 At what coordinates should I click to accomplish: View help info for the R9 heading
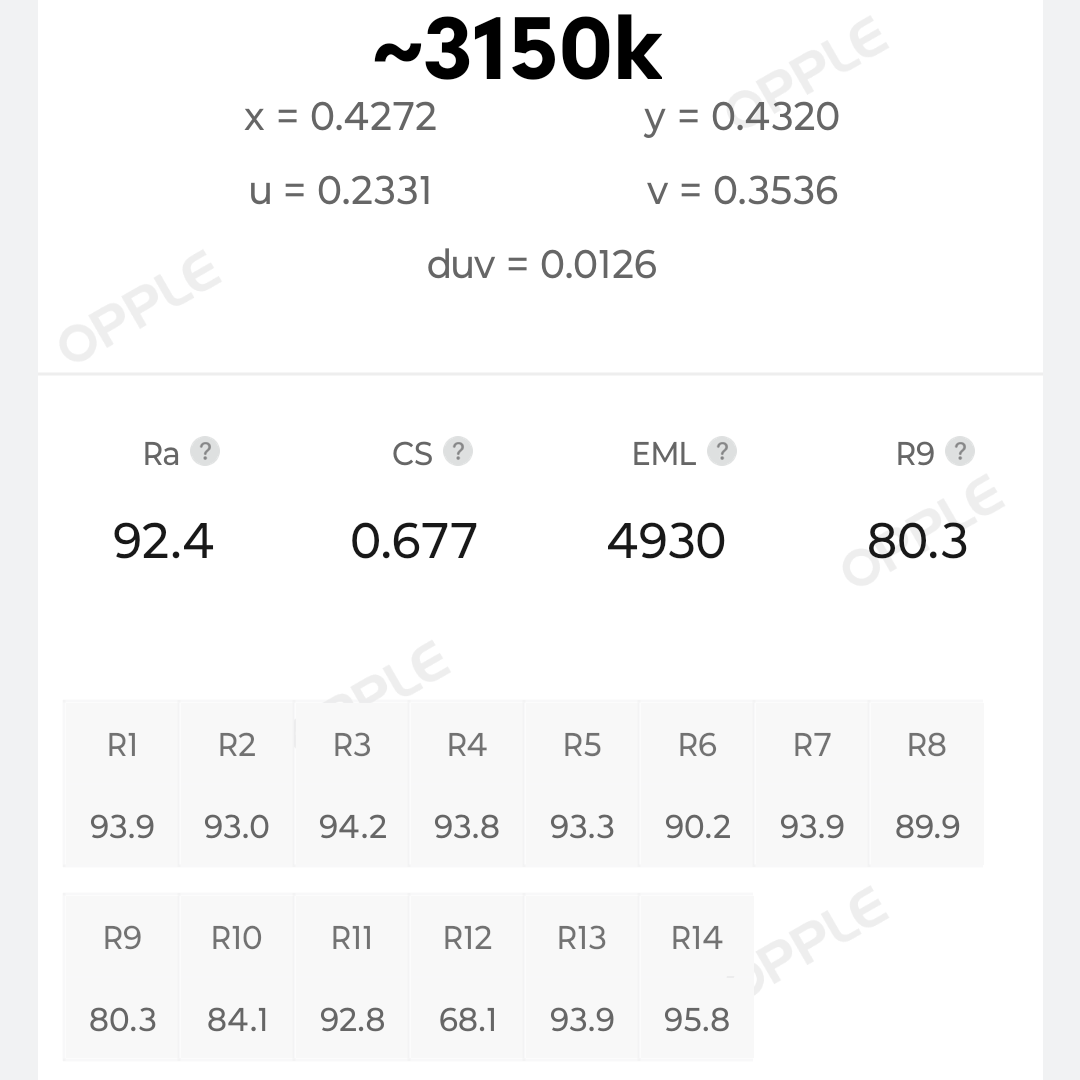(959, 452)
